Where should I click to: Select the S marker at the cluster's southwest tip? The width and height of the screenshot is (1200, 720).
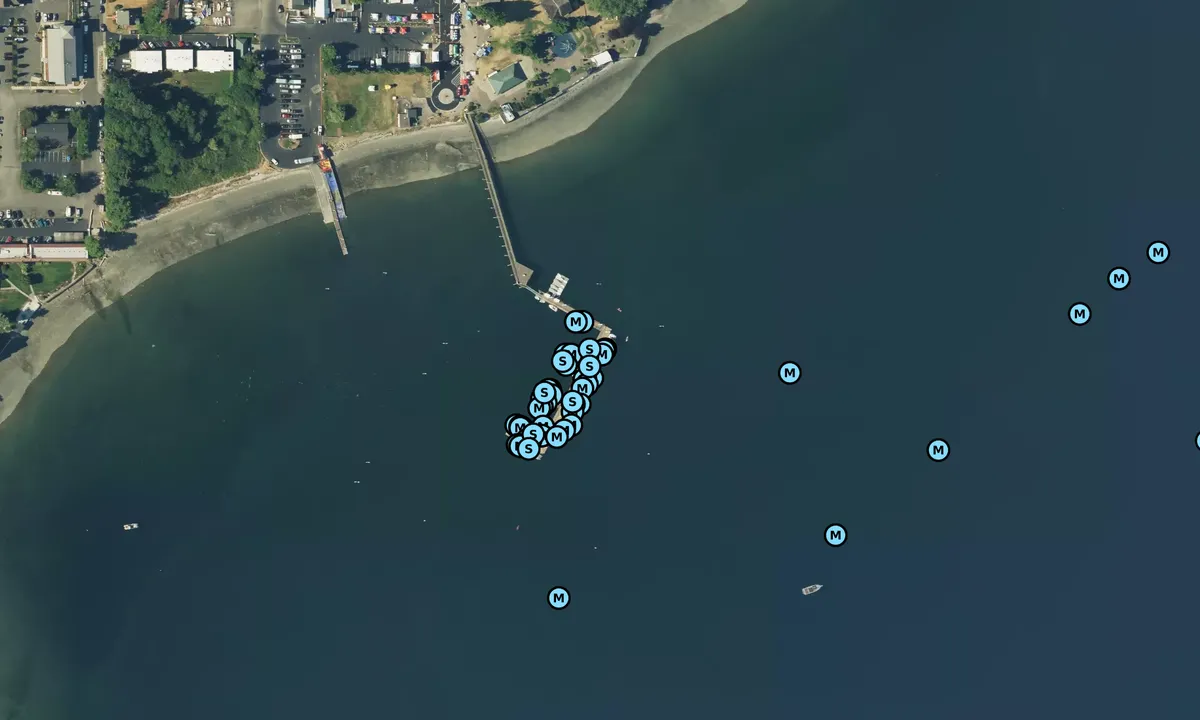[x=528, y=449]
